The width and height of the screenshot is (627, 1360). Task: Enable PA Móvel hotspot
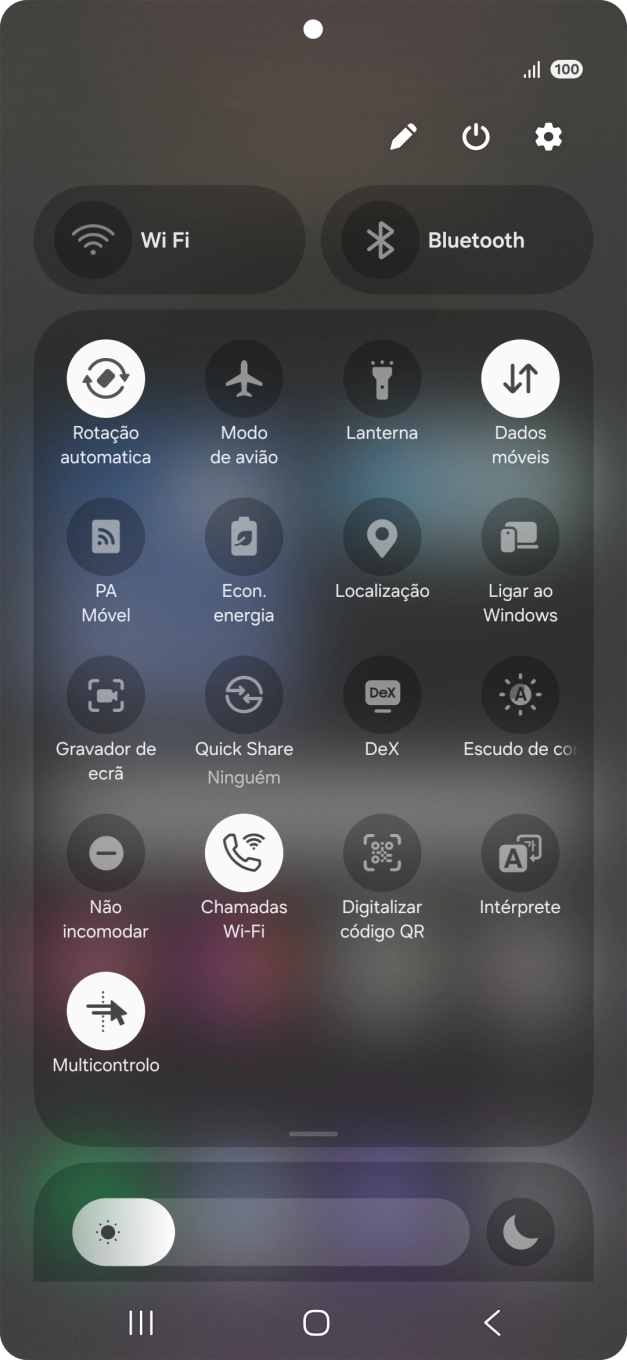tap(106, 537)
